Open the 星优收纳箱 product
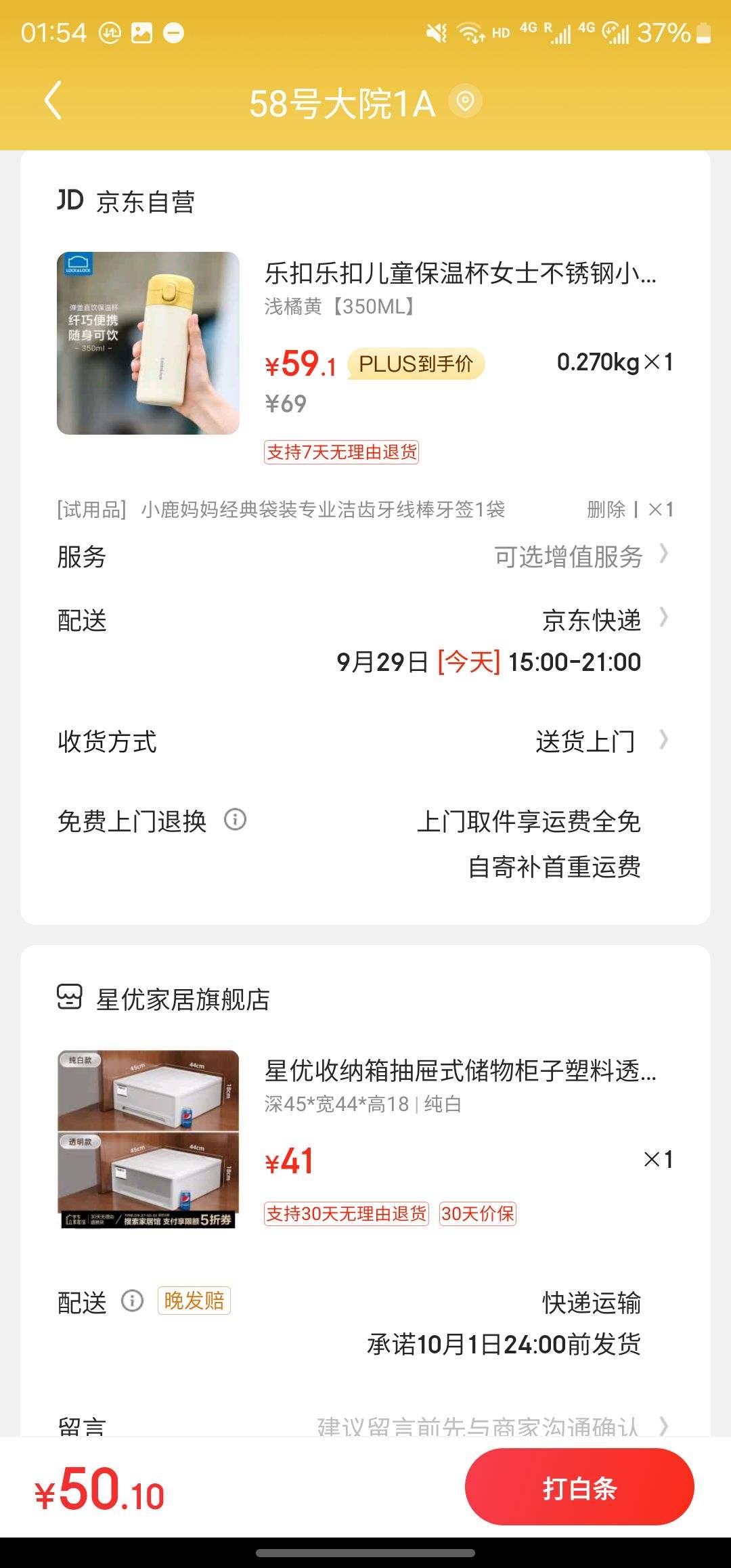 point(460,1071)
